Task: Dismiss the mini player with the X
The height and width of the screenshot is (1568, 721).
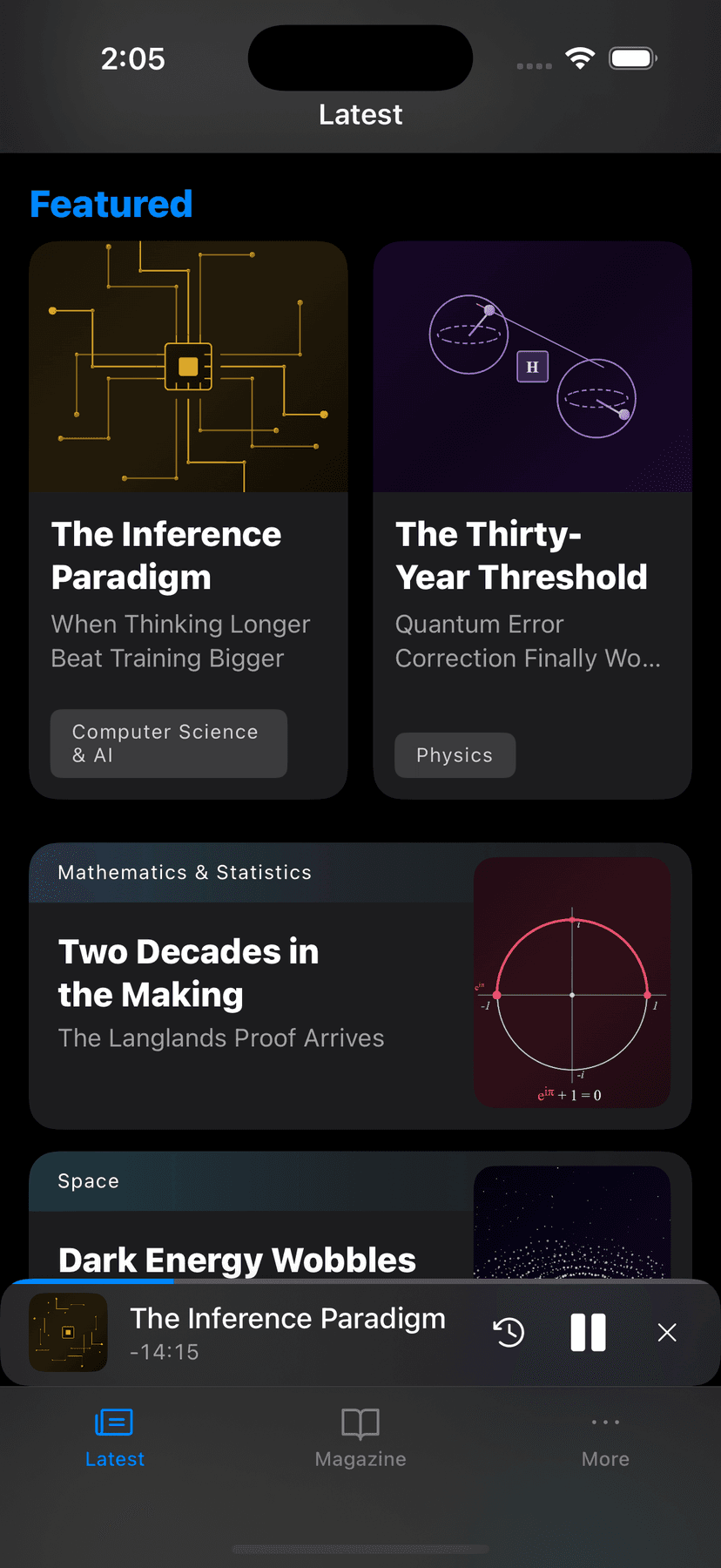Action: tap(667, 1332)
